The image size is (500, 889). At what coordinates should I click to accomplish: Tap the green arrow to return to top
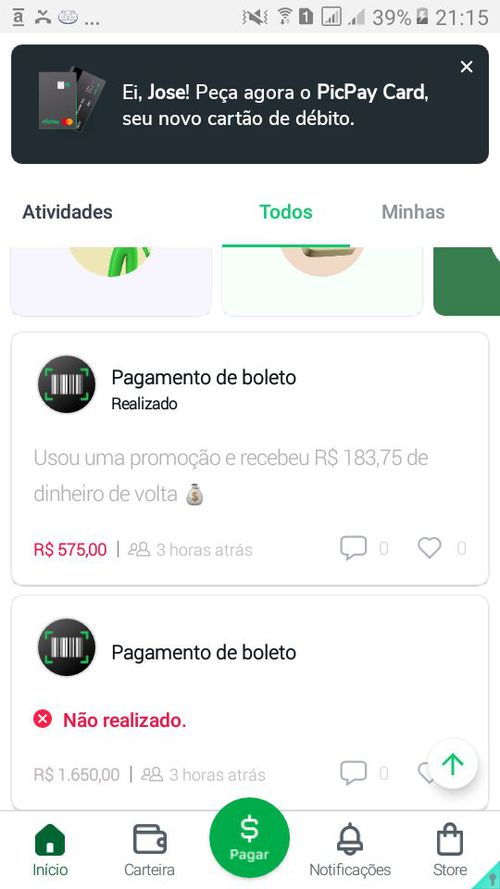[452, 764]
